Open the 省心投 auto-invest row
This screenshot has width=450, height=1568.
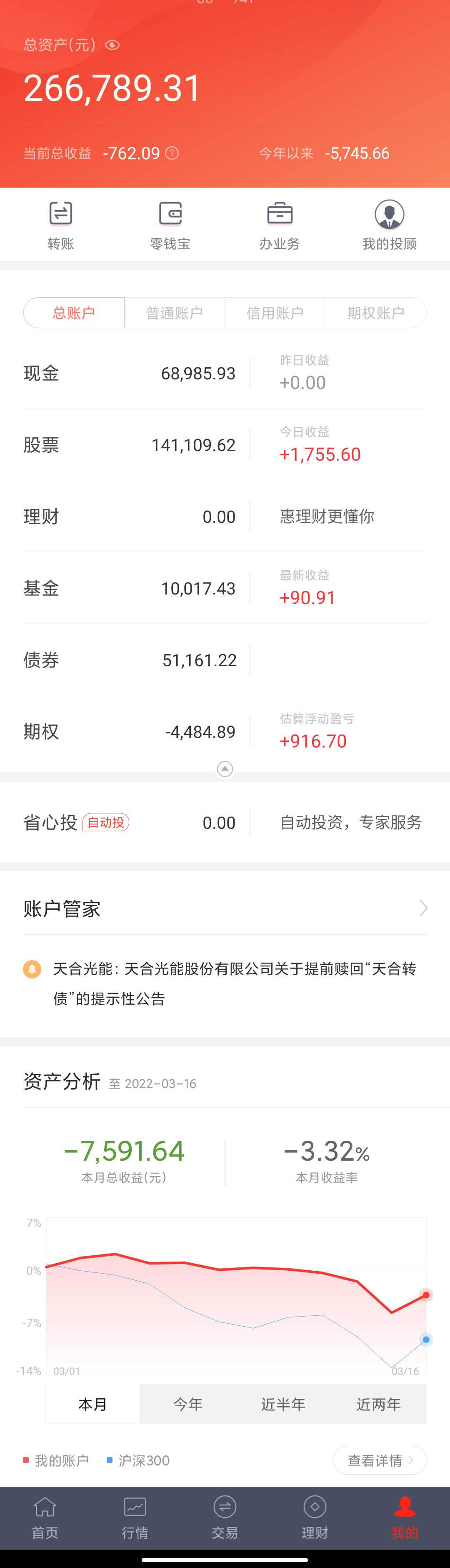(134, 823)
